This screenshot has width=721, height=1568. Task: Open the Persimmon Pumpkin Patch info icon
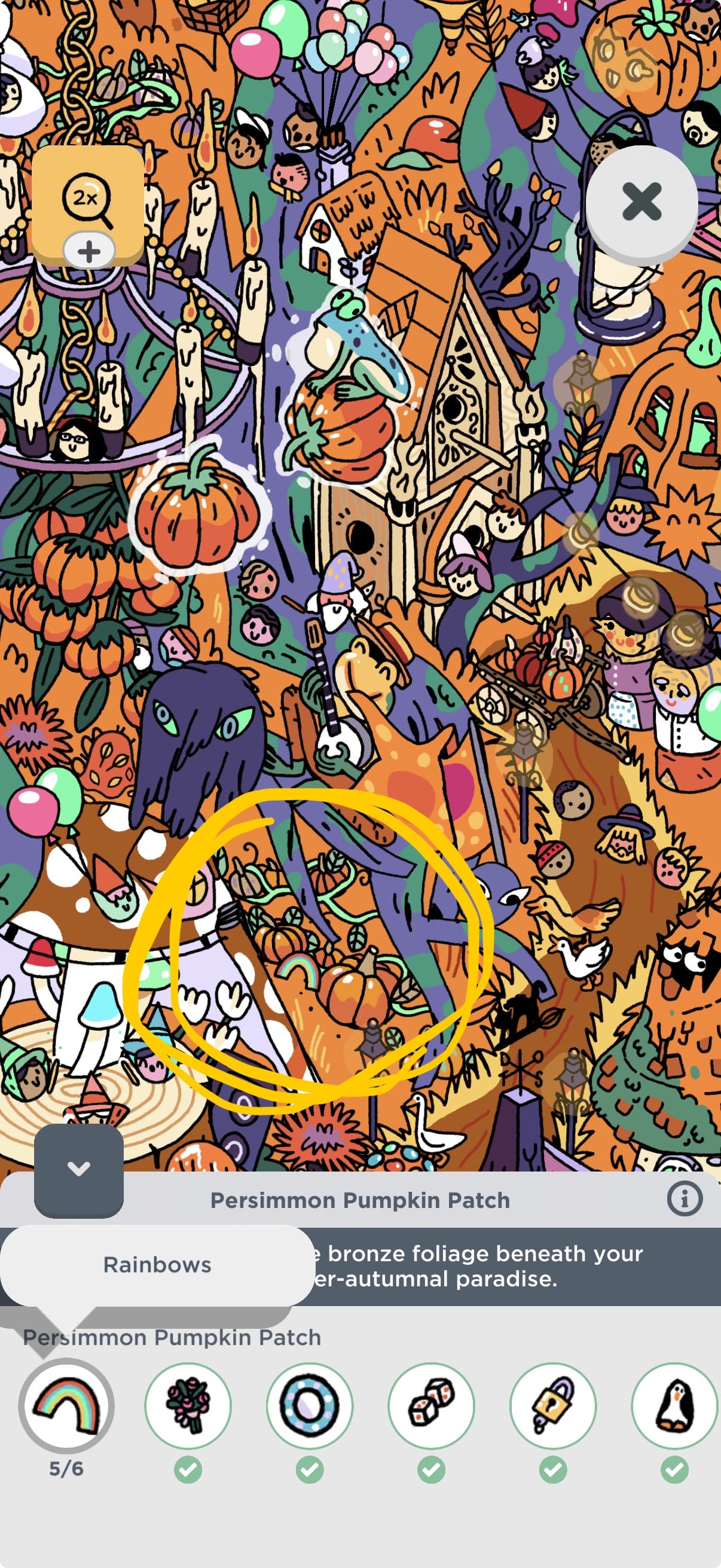[685, 1199]
